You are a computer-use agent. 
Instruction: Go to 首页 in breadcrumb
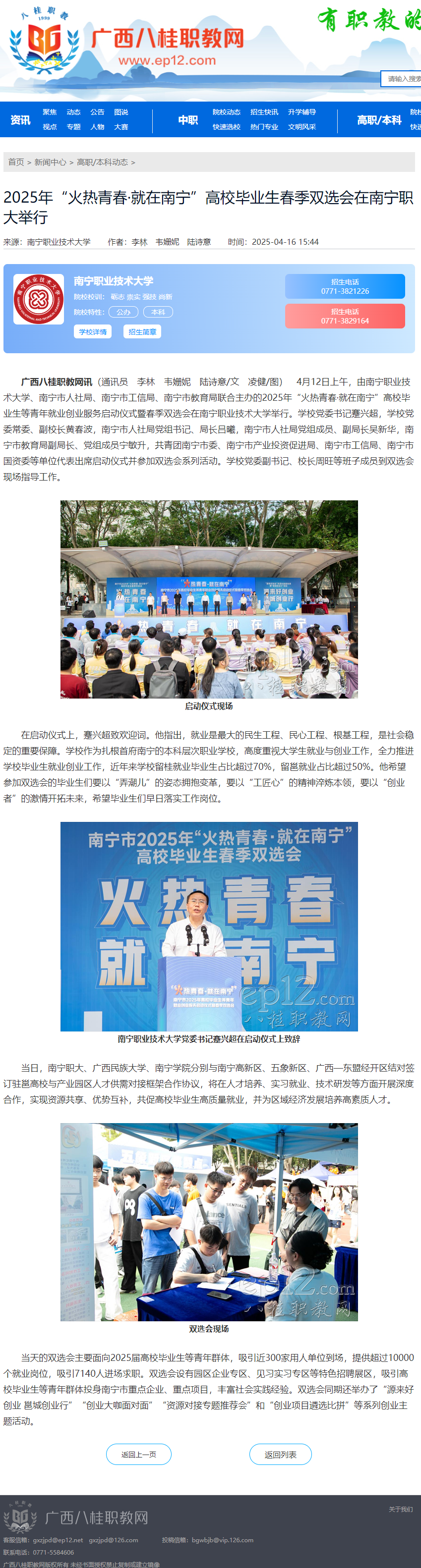click(x=16, y=162)
